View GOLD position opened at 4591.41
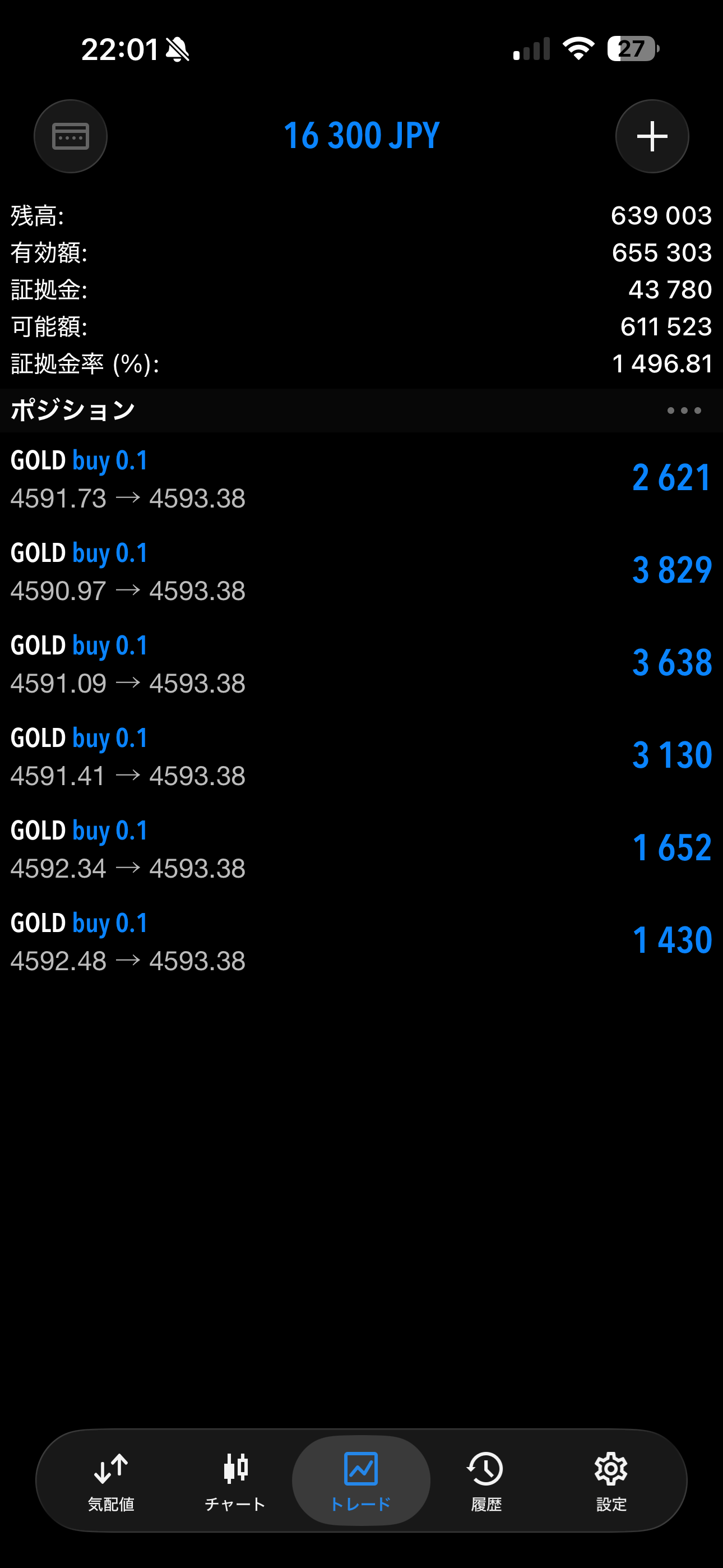 [x=361, y=757]
